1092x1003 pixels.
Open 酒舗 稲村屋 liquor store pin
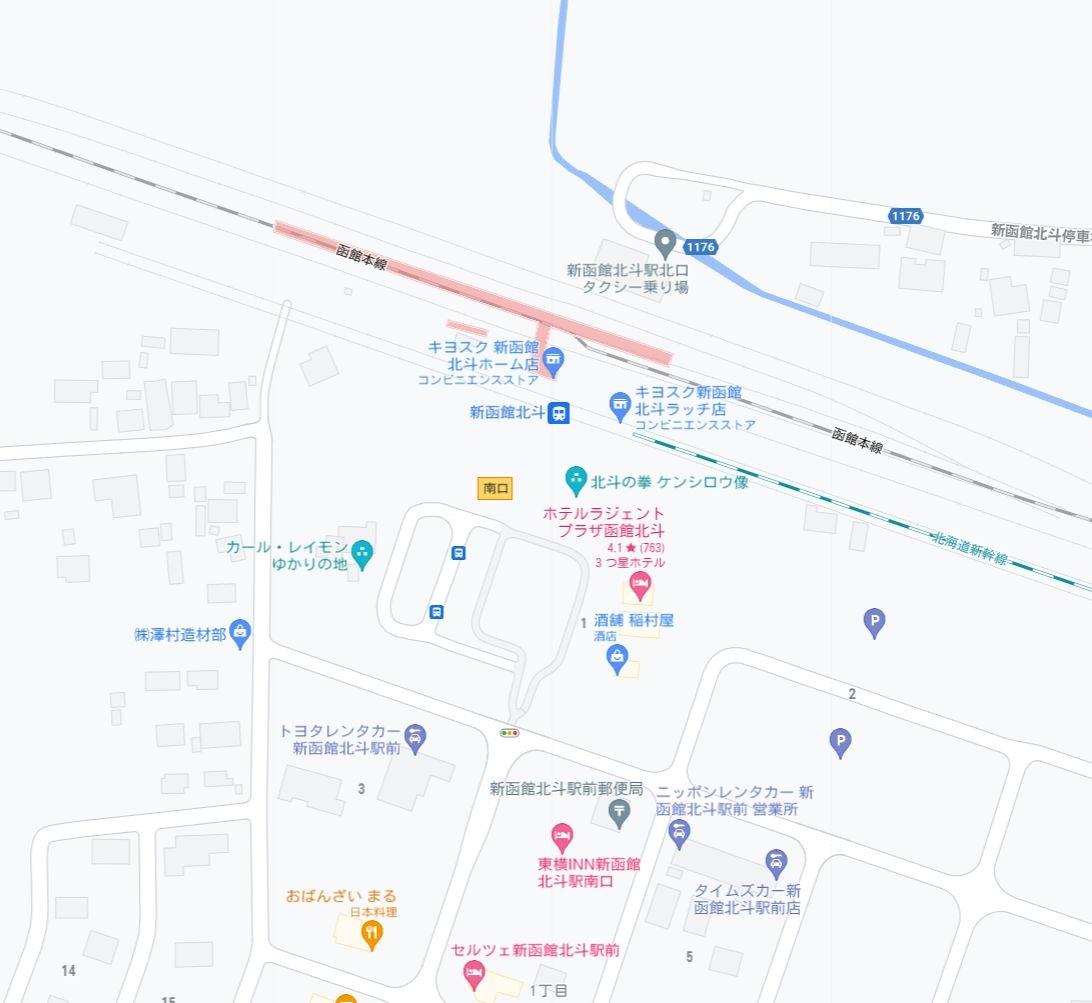click(x=619, y=657)
